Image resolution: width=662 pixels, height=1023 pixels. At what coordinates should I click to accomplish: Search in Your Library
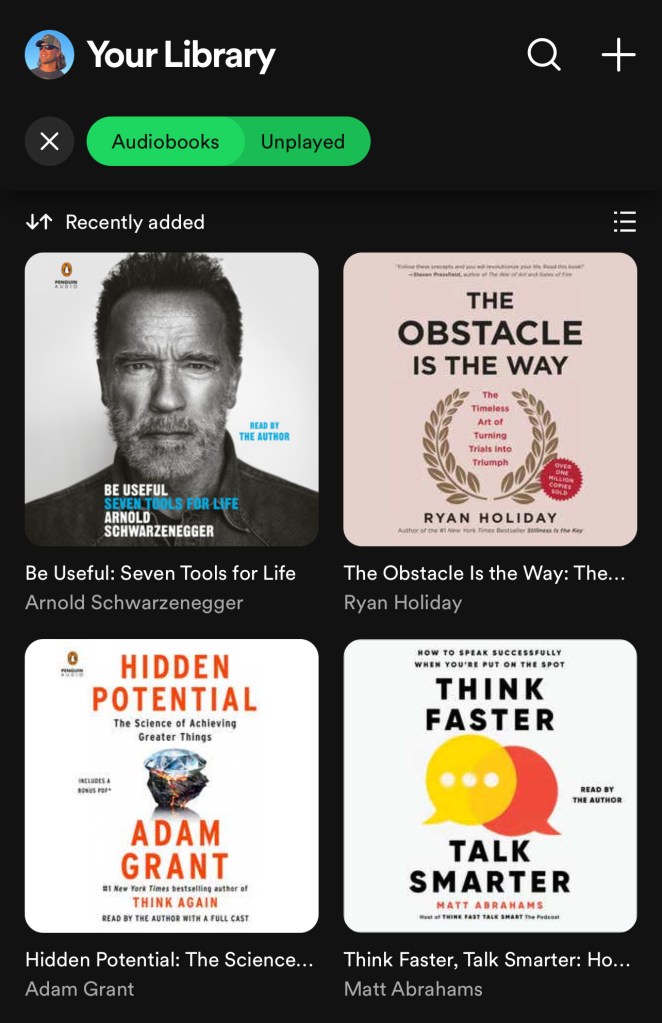coord(544,55)
